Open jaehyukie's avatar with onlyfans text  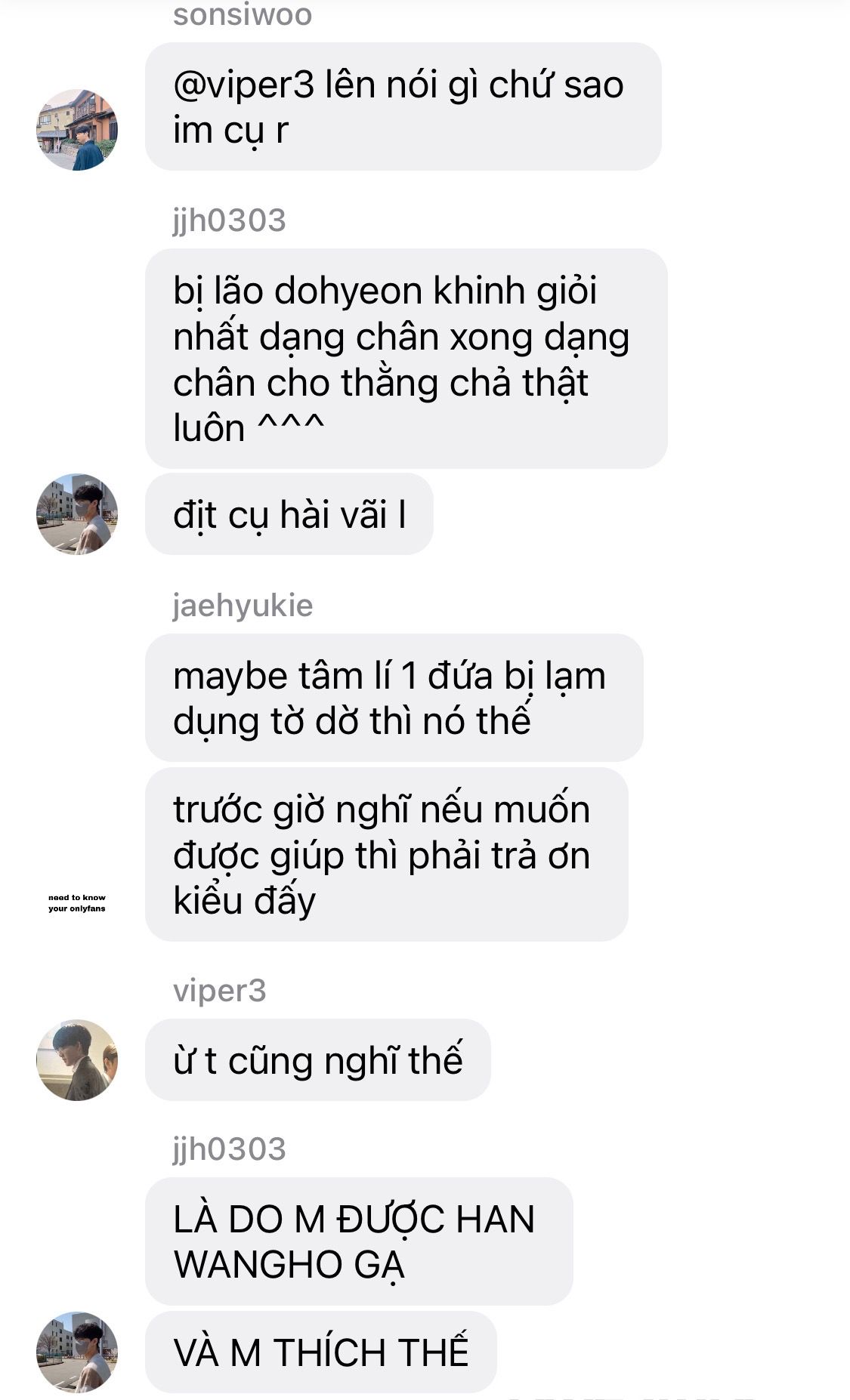pos(77,902)
